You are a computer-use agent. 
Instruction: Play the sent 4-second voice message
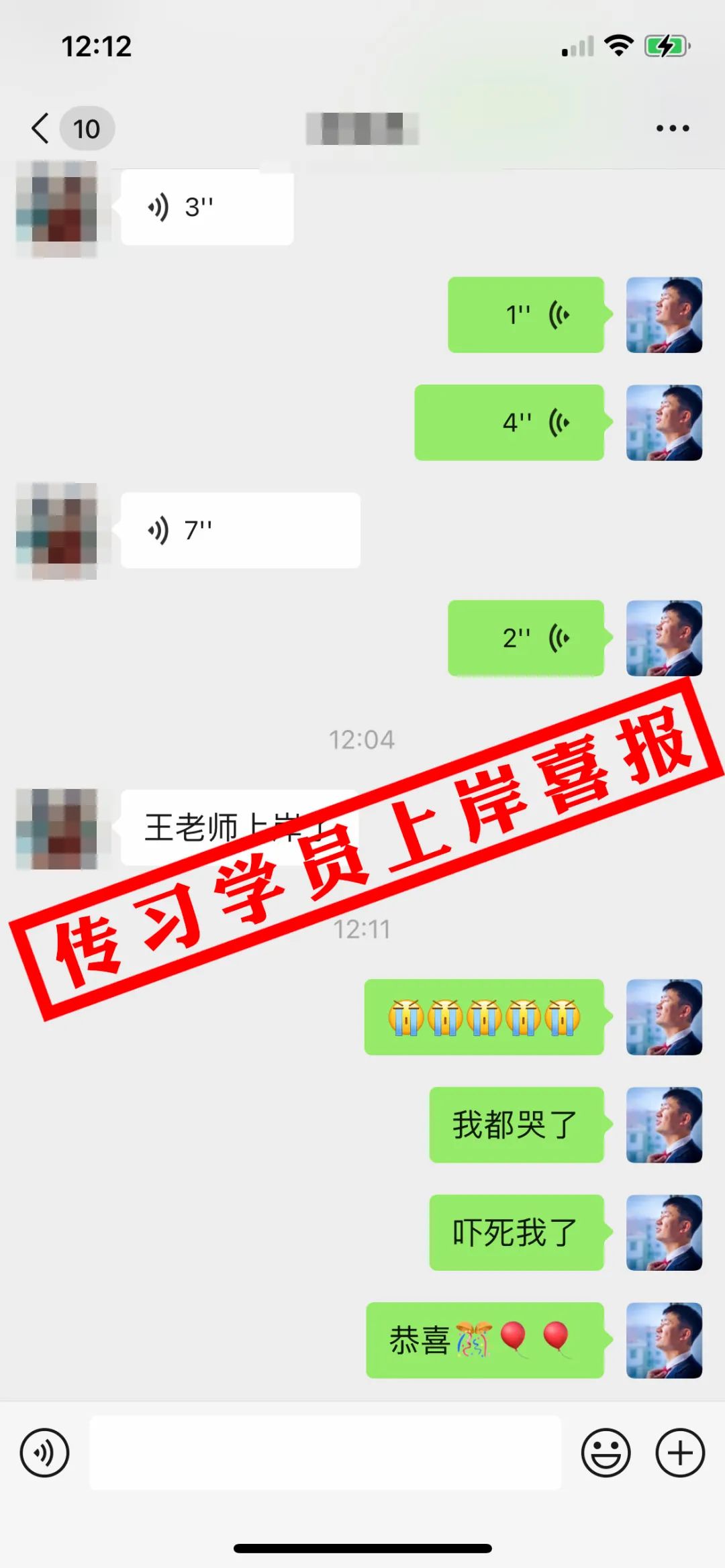(x=510, y=423)
